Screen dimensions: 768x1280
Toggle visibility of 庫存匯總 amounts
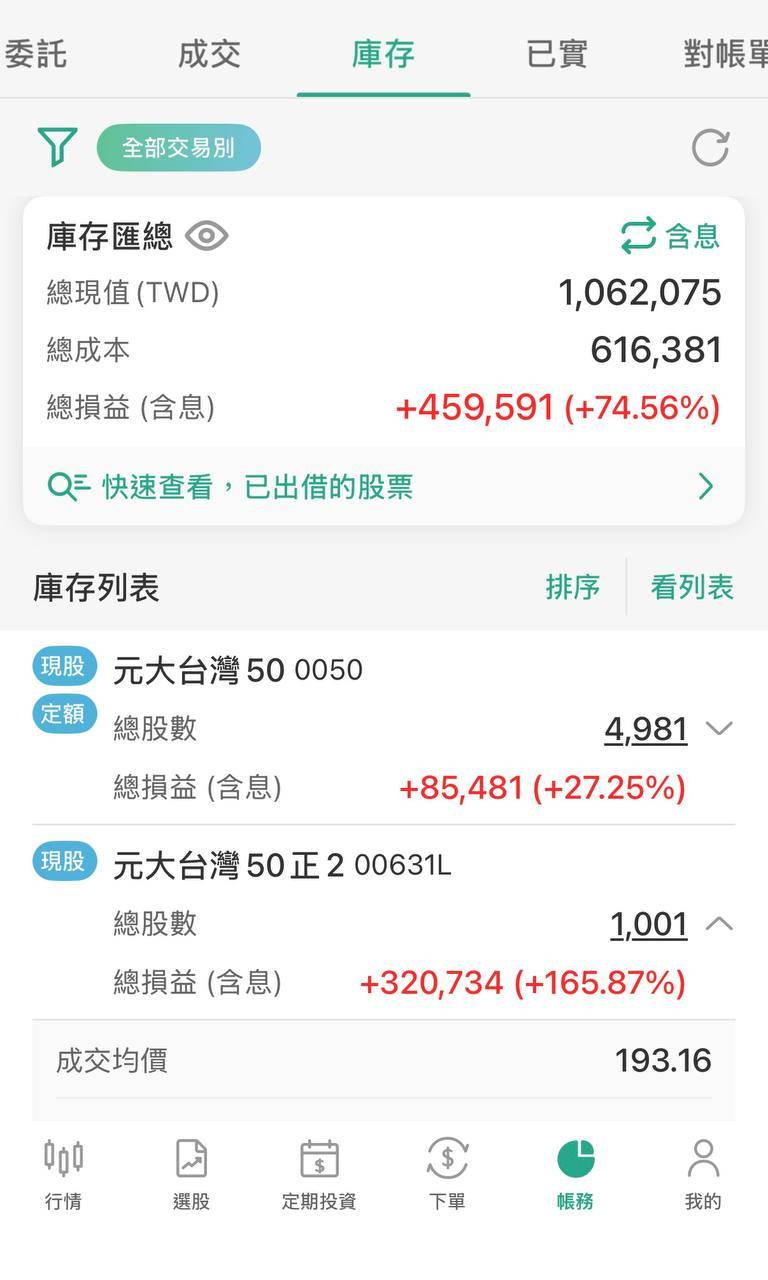coord(207,237)
